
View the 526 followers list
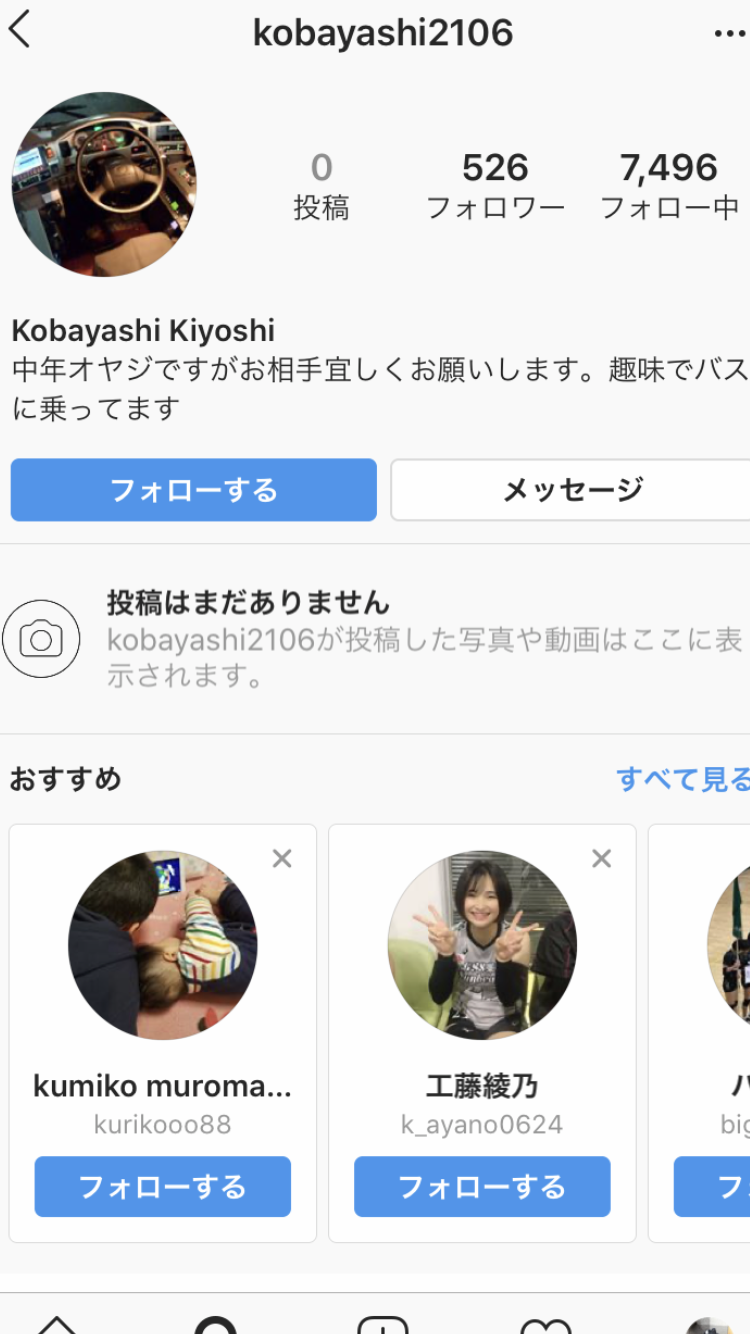[495, 185]
